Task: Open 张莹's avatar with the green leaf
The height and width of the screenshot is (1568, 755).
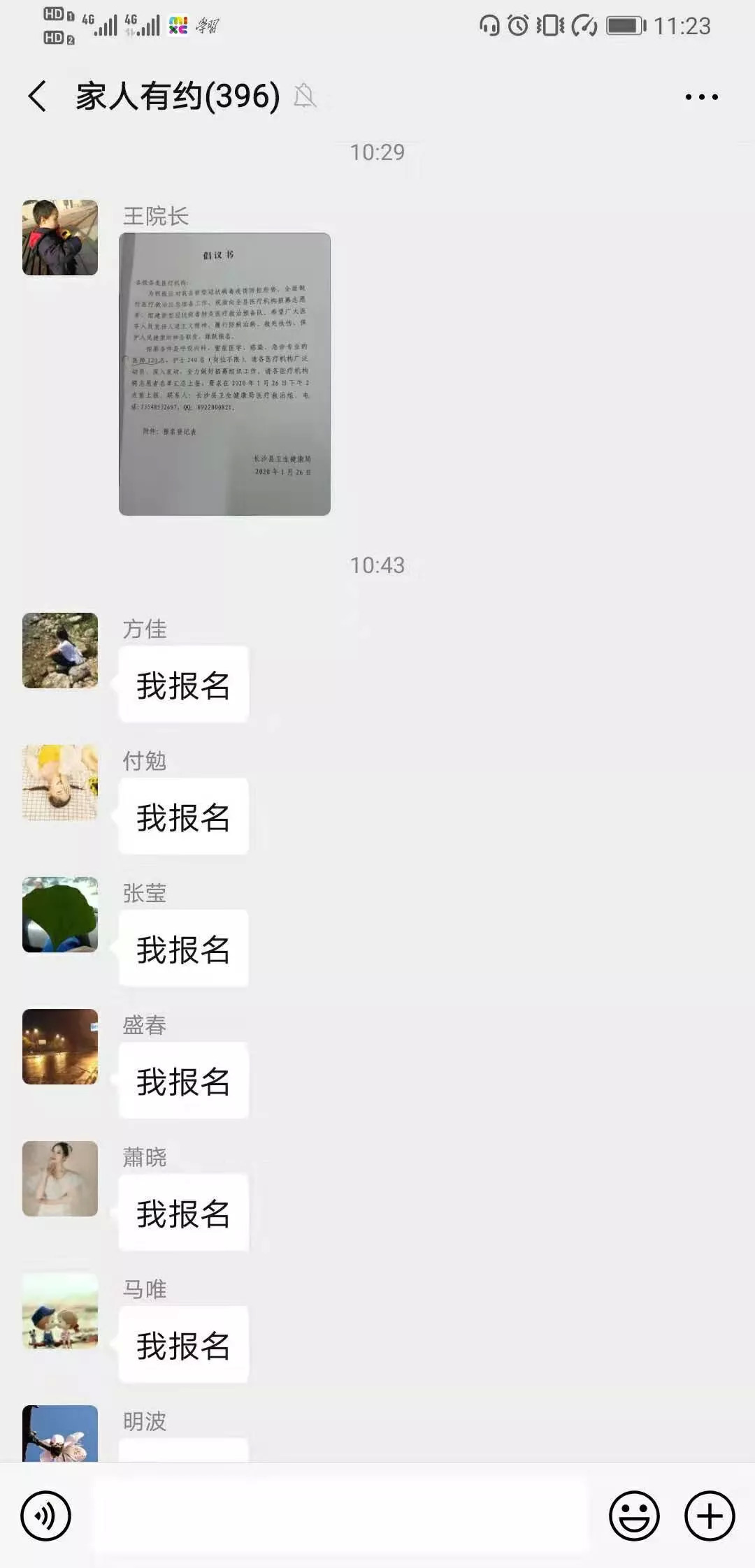Action: pos(60,915)
